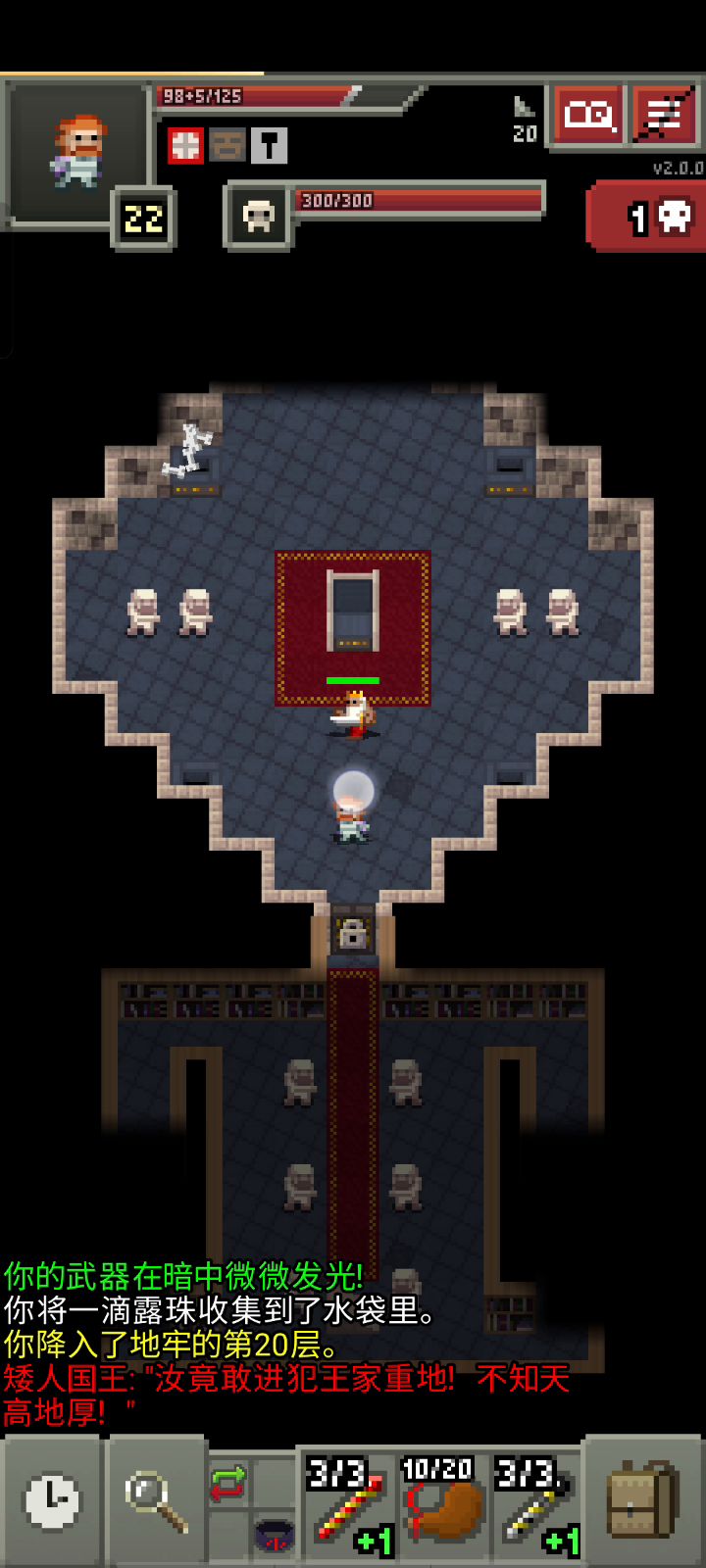This screenshot has height=1568, width=706.
Task: Open the hero portrait info
Action: (76, 154)
